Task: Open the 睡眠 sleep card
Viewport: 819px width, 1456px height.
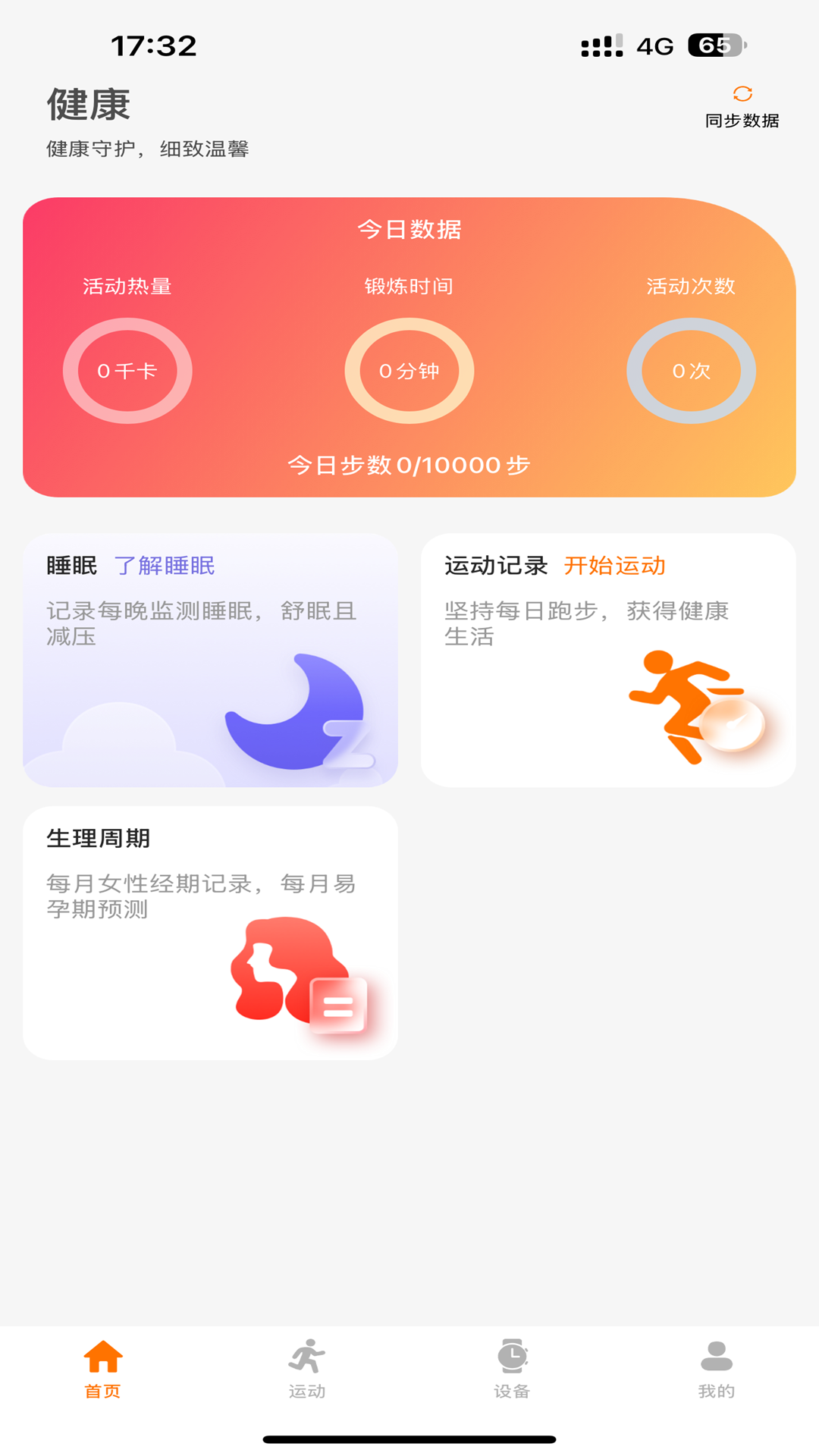Action: [x=211, y=660]
